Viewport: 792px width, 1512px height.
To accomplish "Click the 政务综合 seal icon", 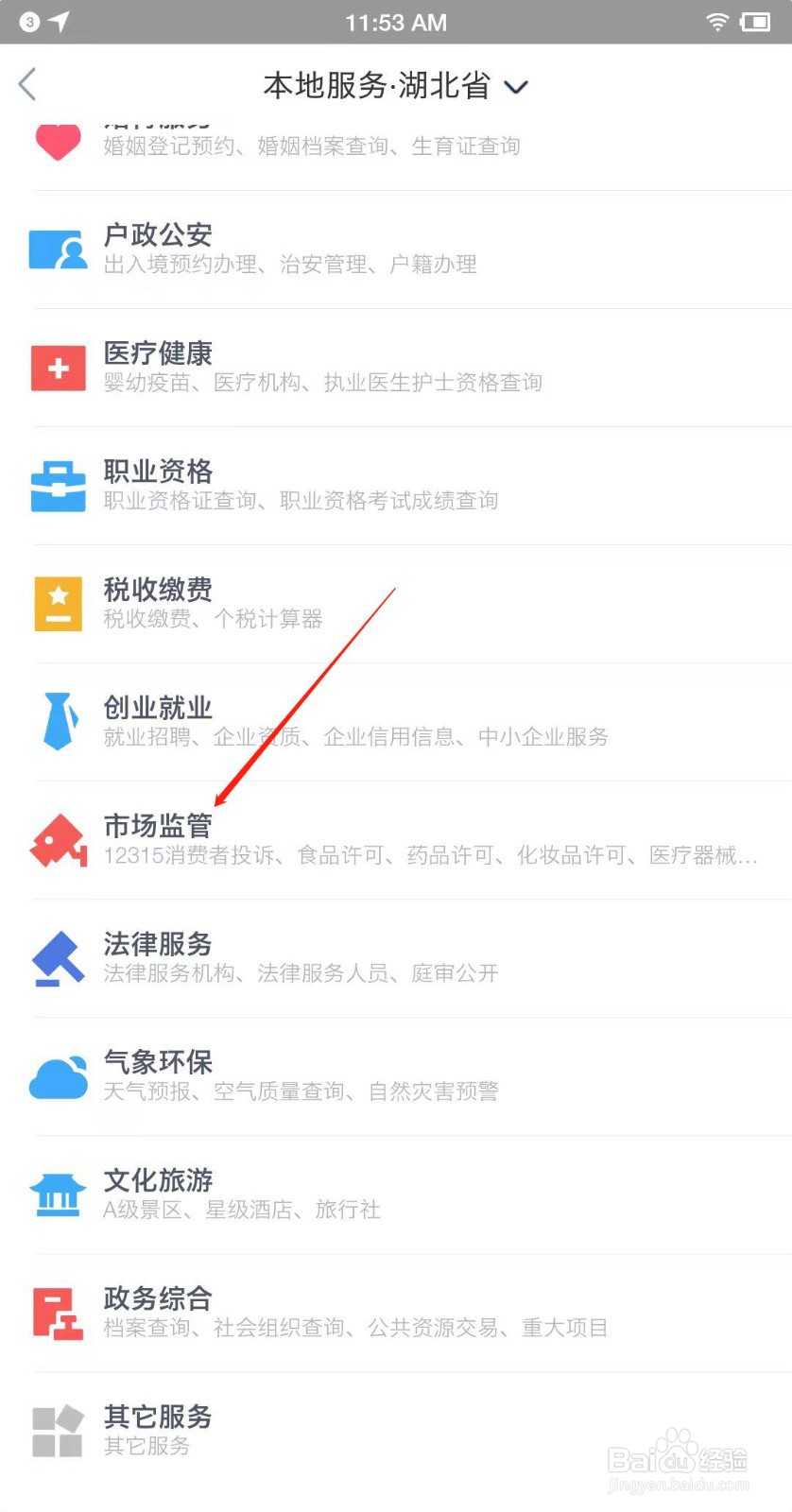I will coord(58,1312).
